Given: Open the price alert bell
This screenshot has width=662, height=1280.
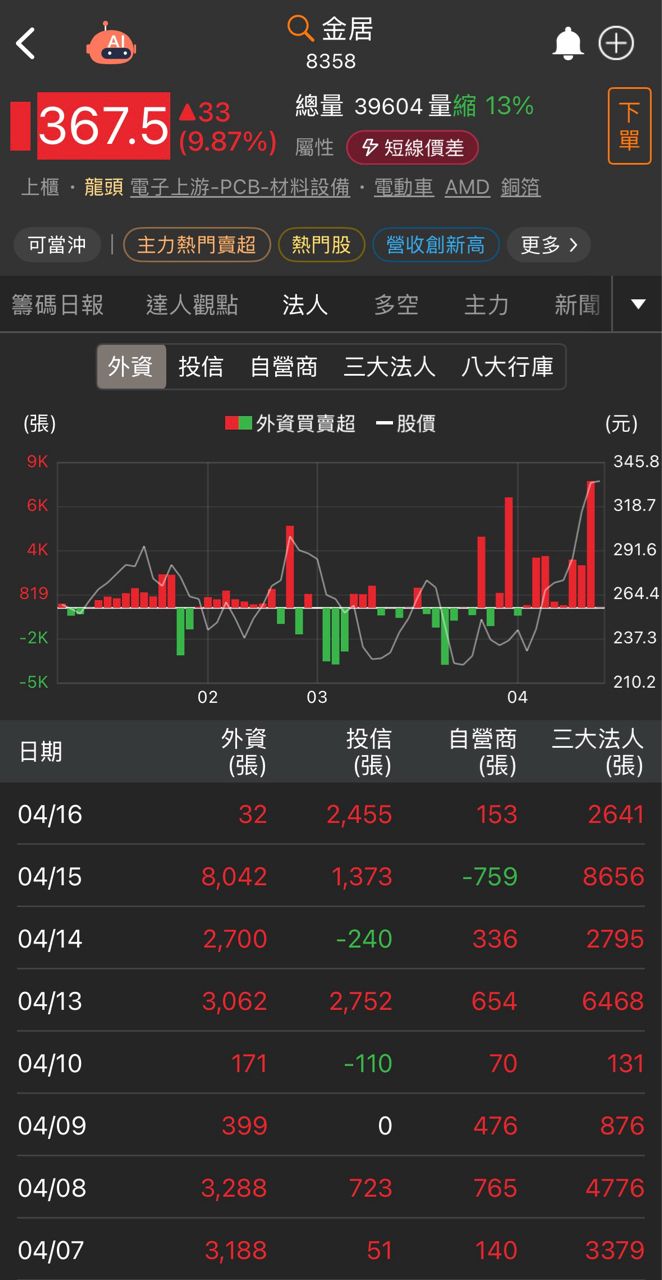Looking at the screenshot, I should point(568,44).
